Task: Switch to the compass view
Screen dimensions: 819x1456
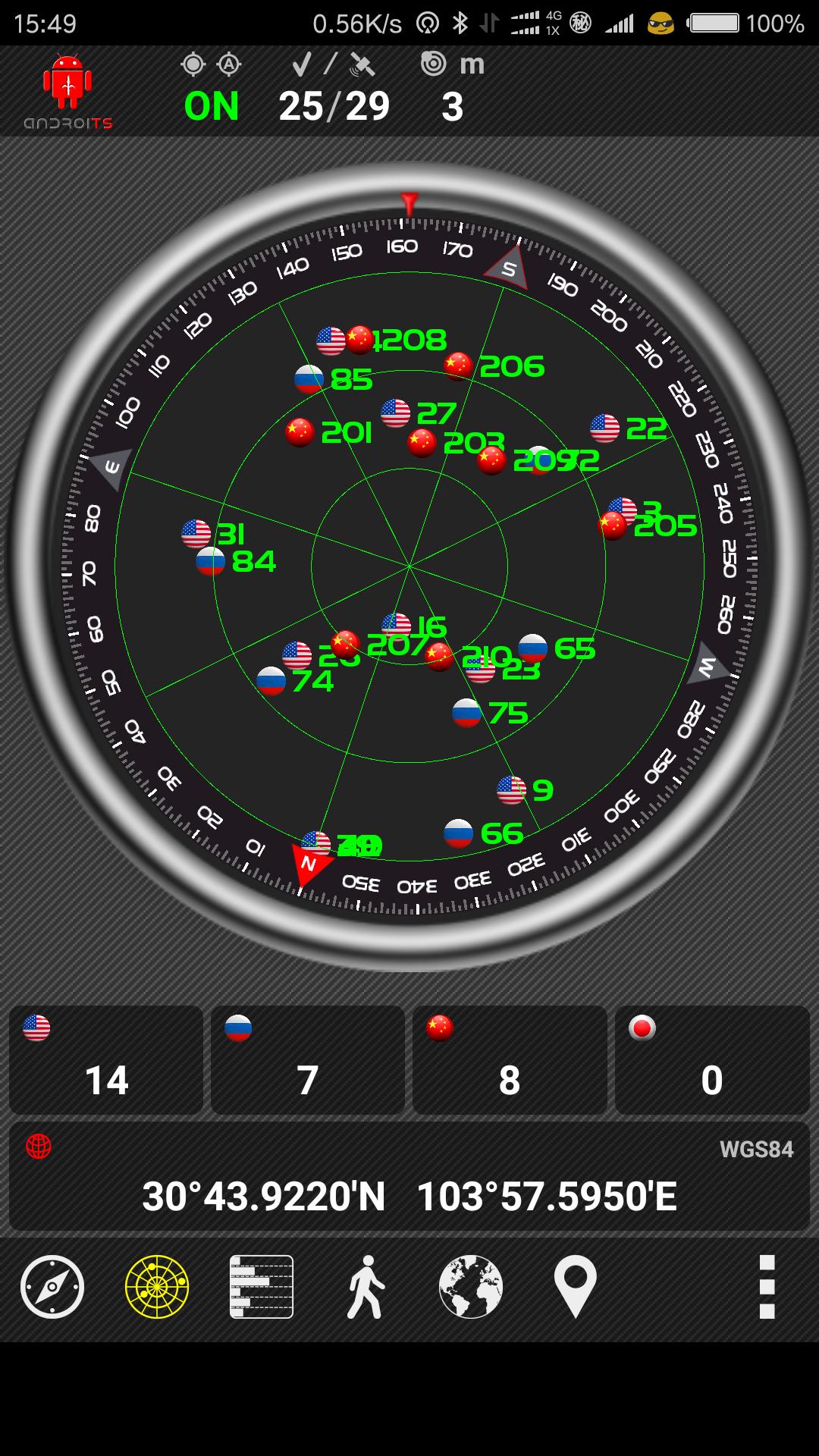Action: tap(52, 1287)
